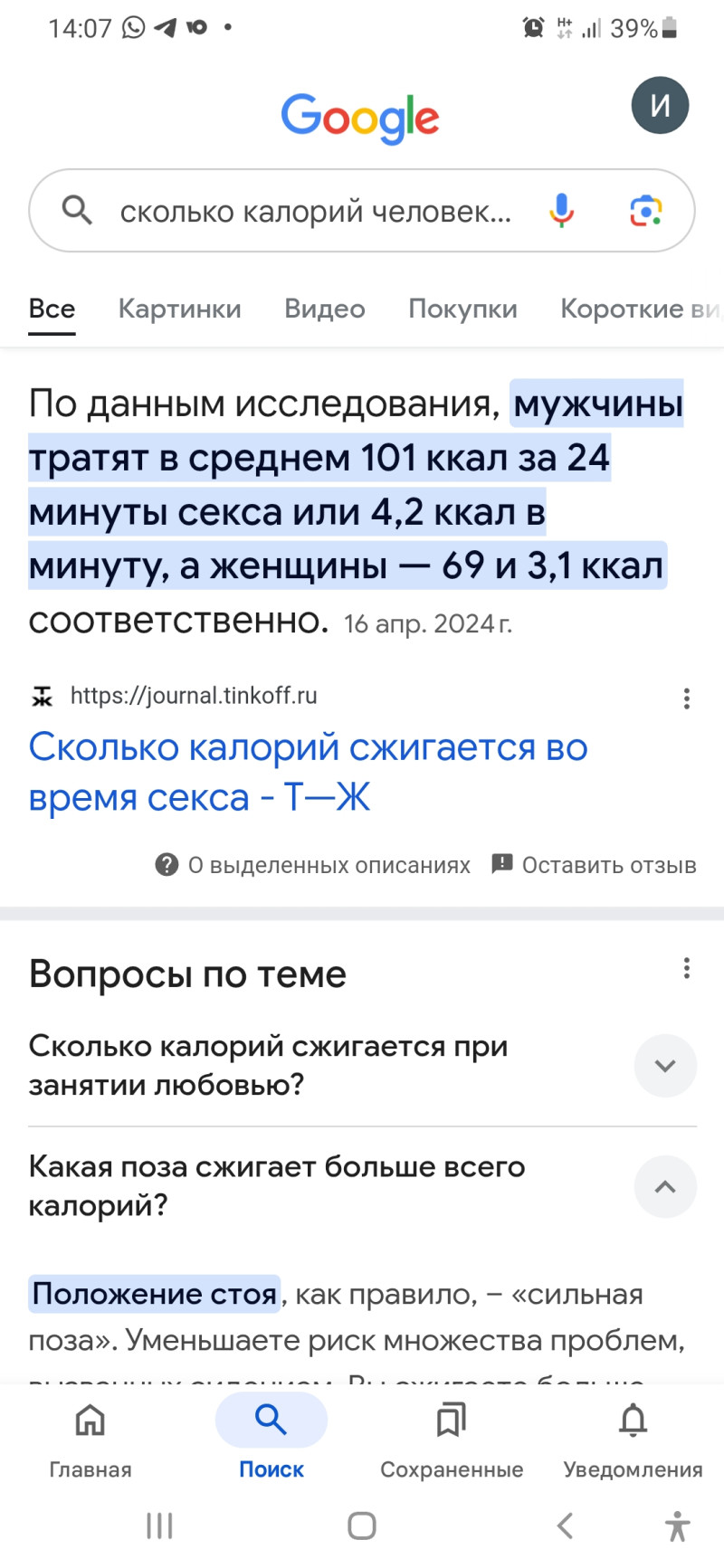This screenshot has height=1568, width=724.
Task: Switch to the Покупки tab
Action: coord(462,309)
